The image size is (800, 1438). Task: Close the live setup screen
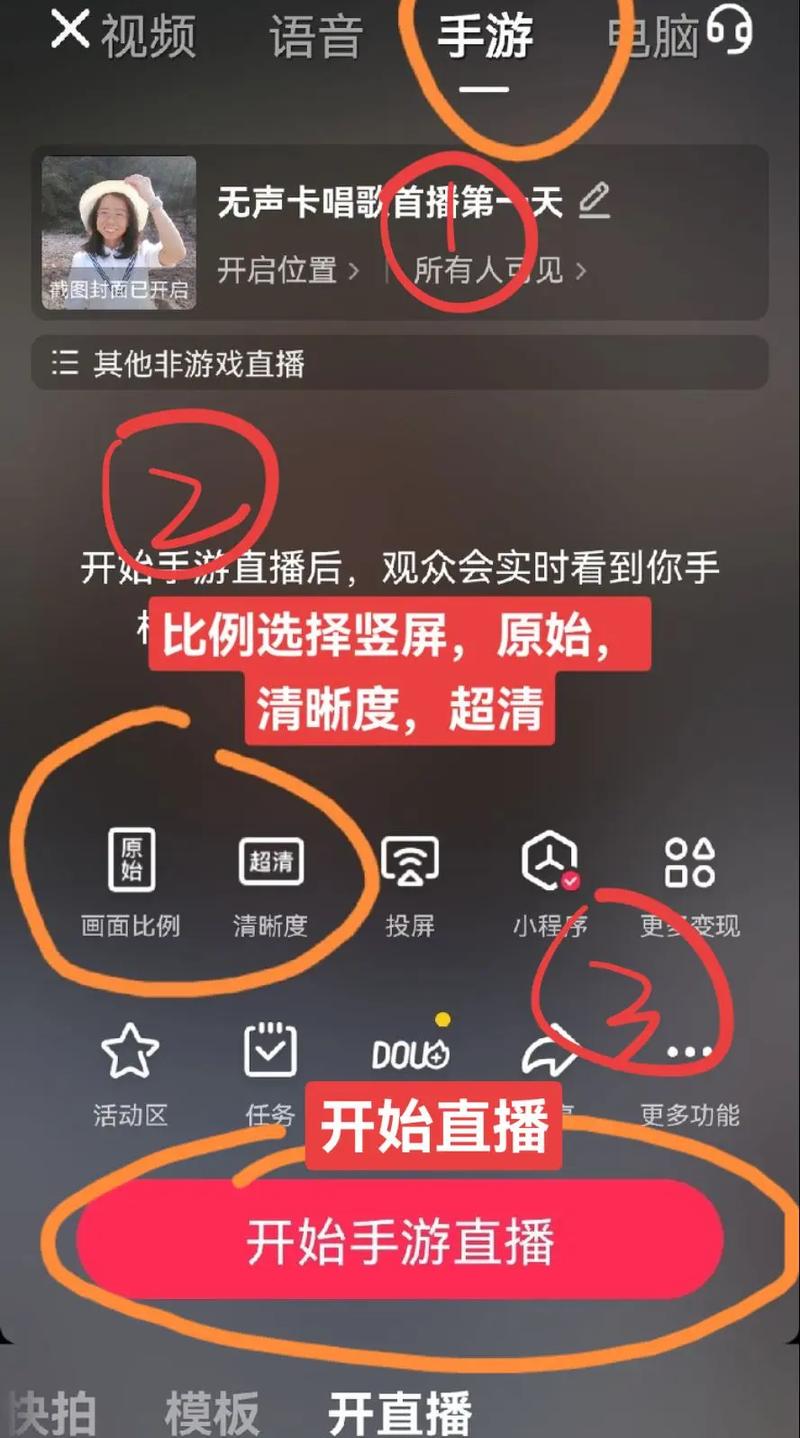click(x=71, y=31)
